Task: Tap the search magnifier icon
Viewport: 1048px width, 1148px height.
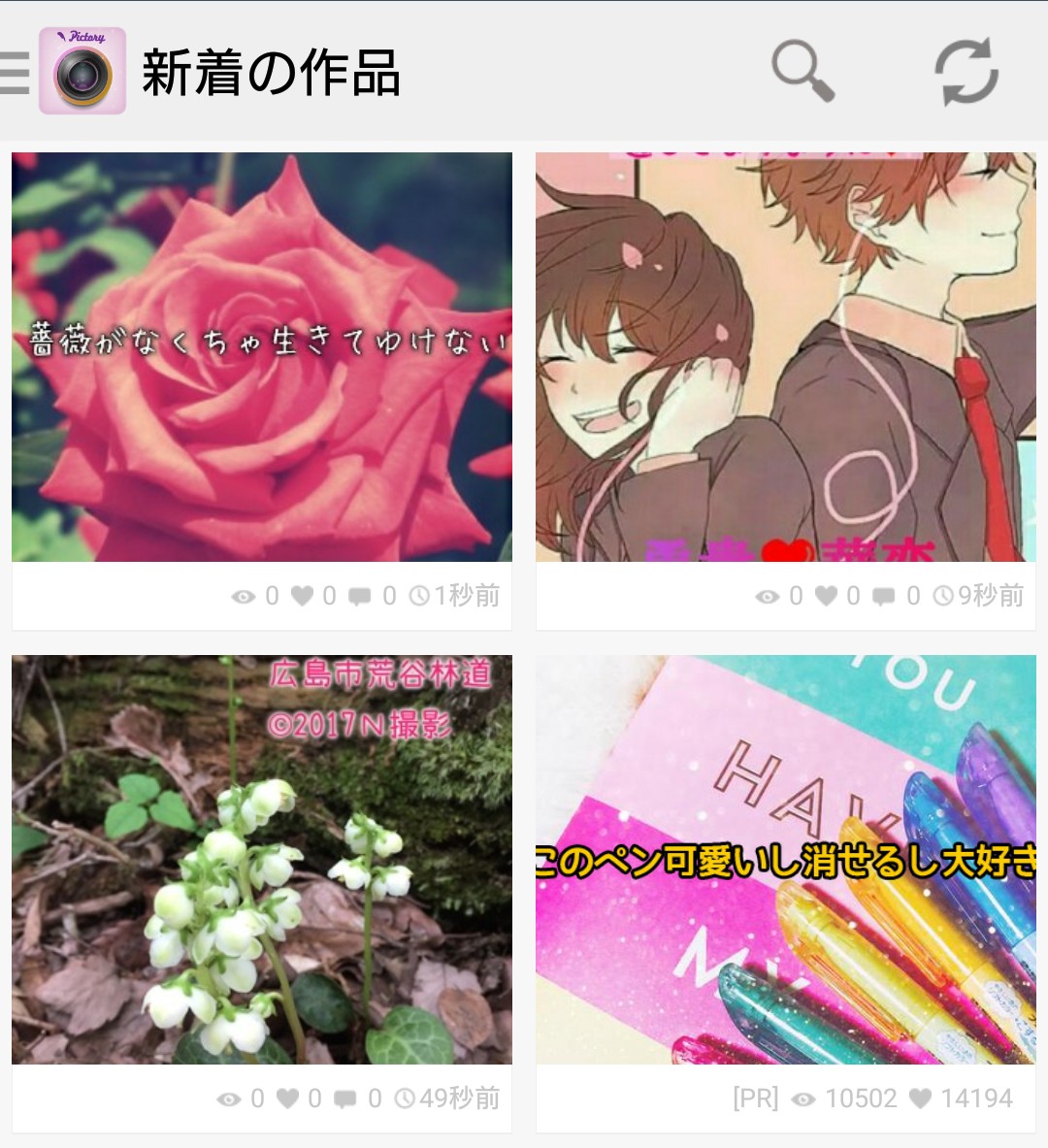Action: 802,71
